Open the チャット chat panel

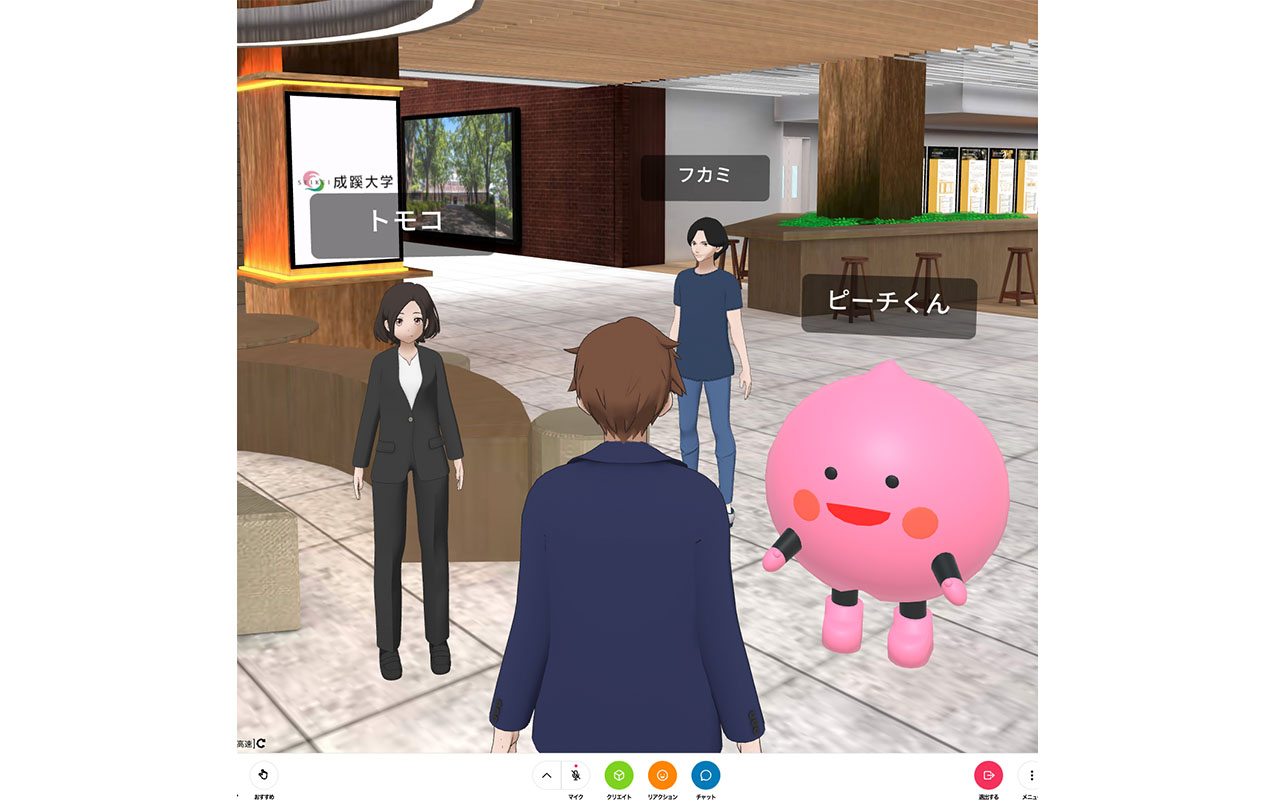tap(705, 775)
